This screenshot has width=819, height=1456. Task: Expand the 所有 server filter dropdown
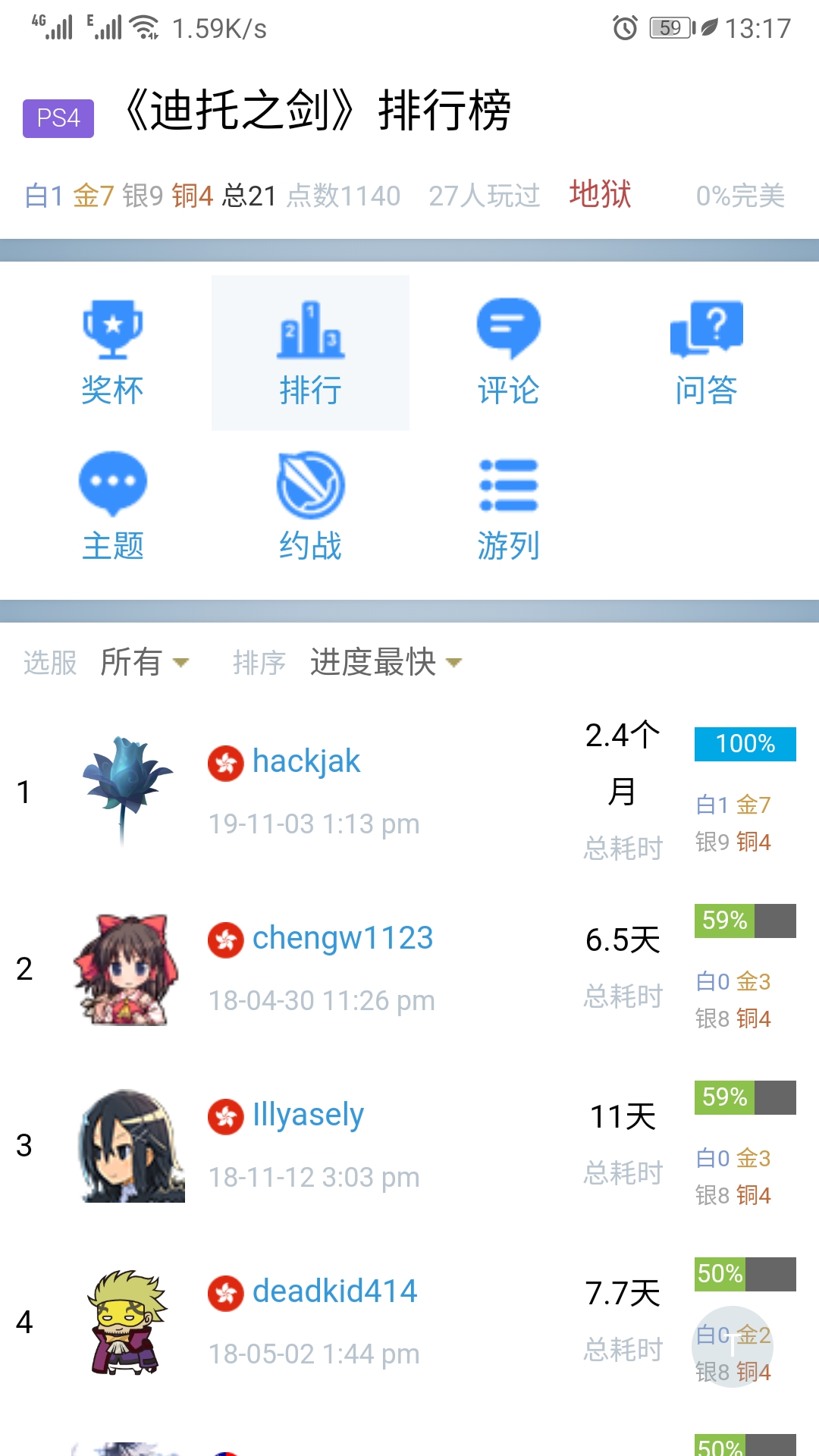click(x=145, y=662)
